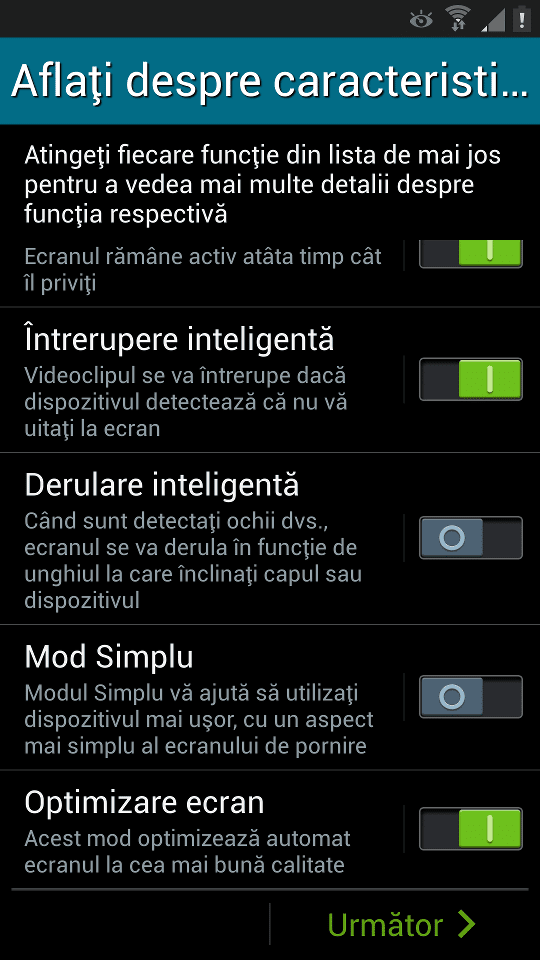
Task: View details about Derulare inteligentă
Action: click(x=202, y=539)
